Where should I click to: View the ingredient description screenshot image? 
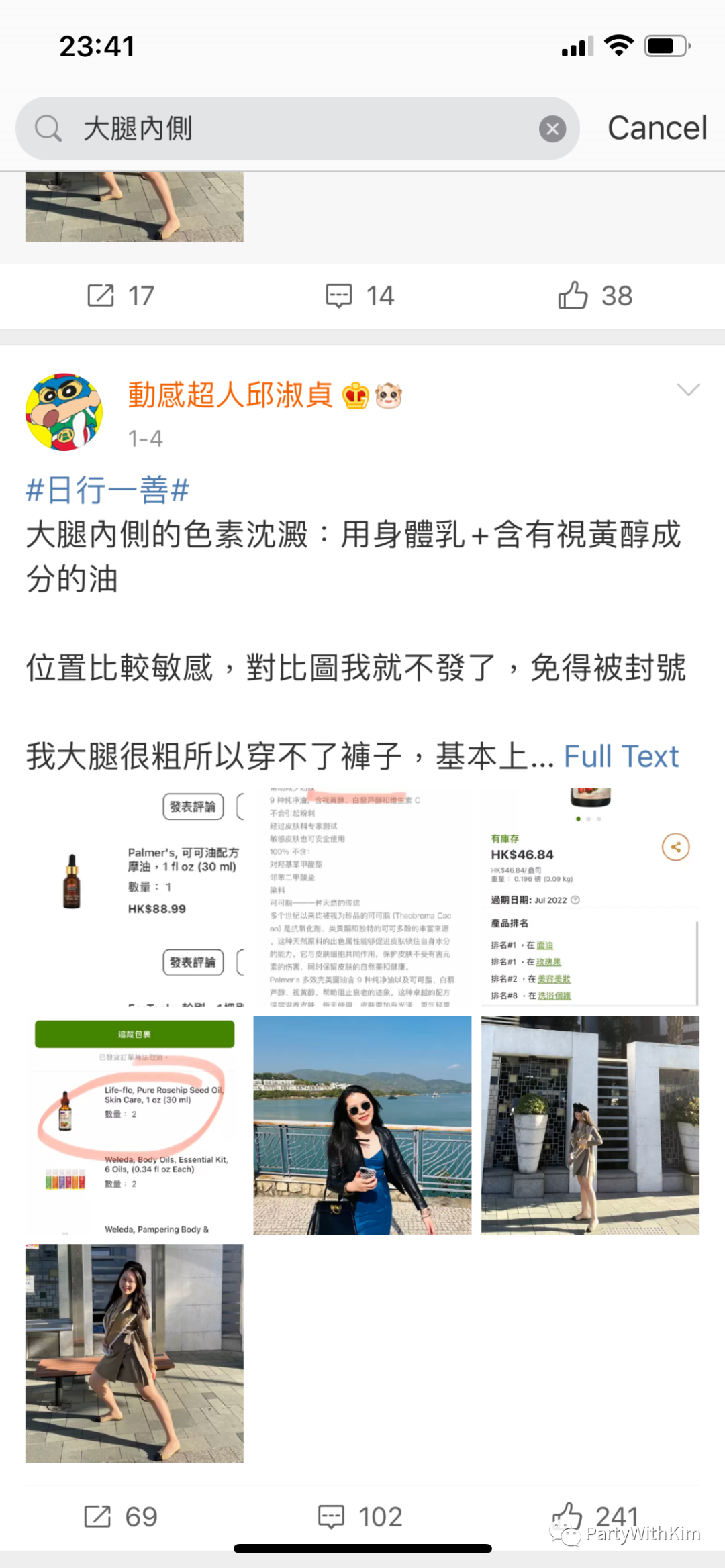coord(362,897)
